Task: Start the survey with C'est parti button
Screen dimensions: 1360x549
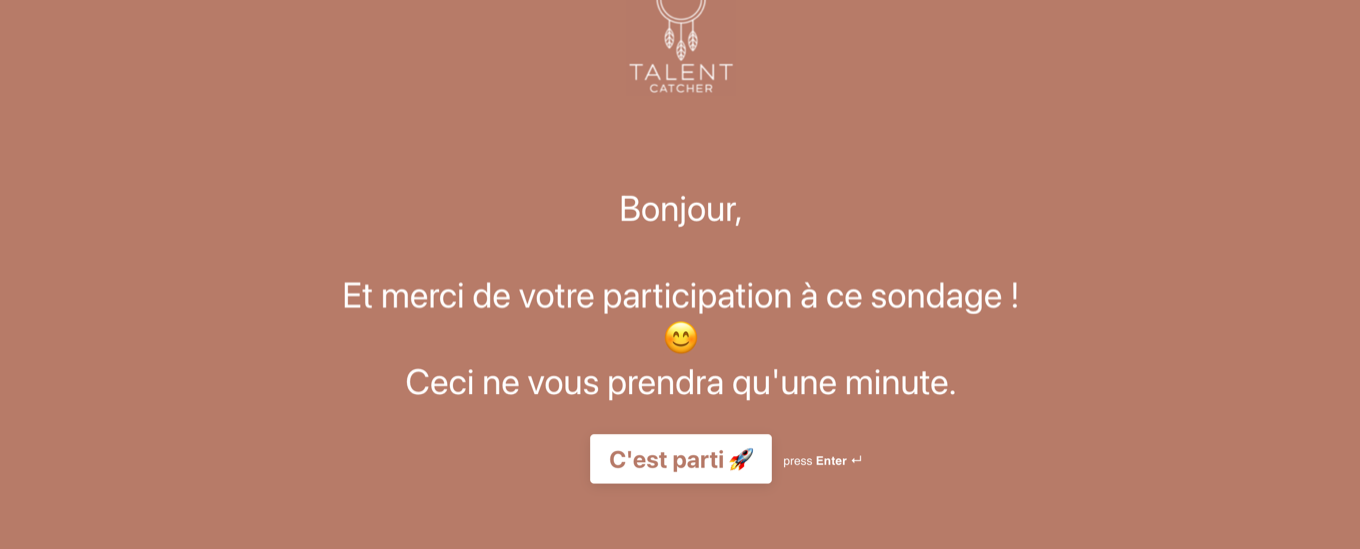Action: click(680, 459)
